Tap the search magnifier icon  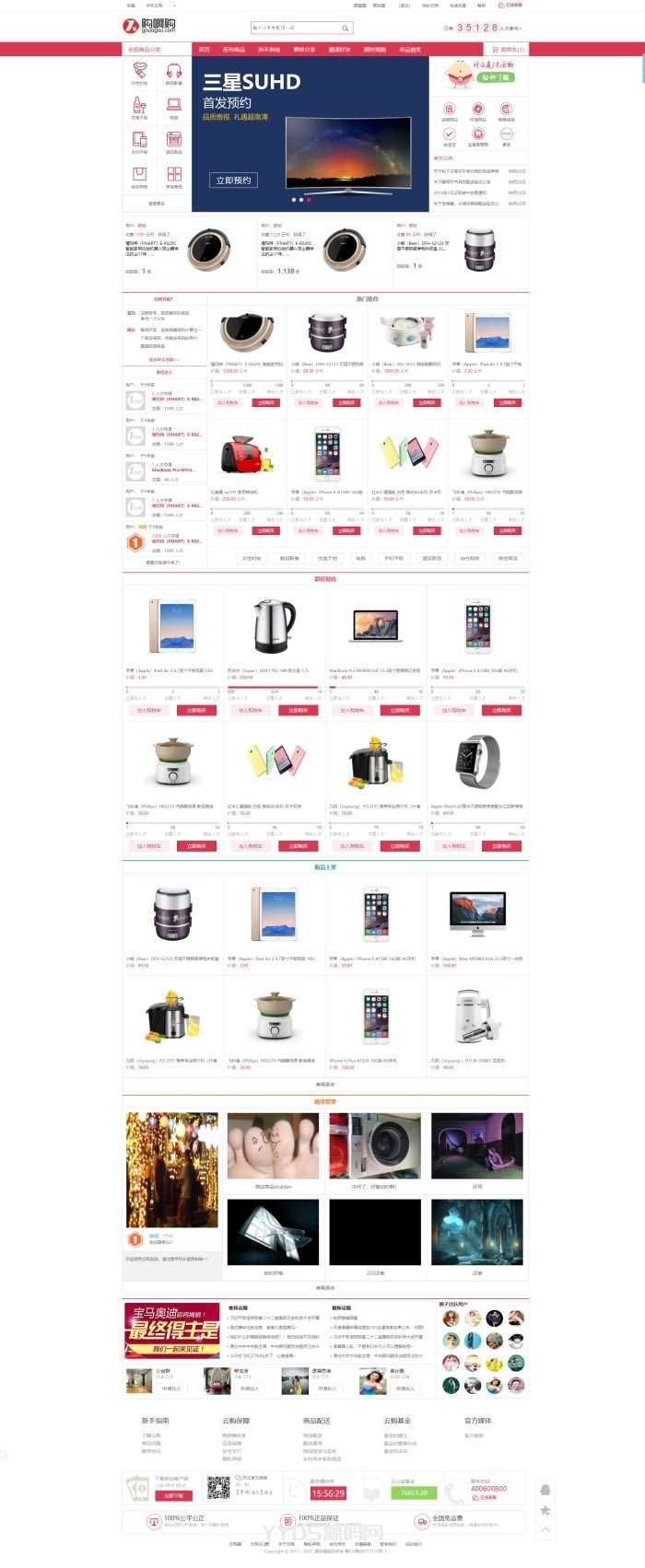point(346,29)
